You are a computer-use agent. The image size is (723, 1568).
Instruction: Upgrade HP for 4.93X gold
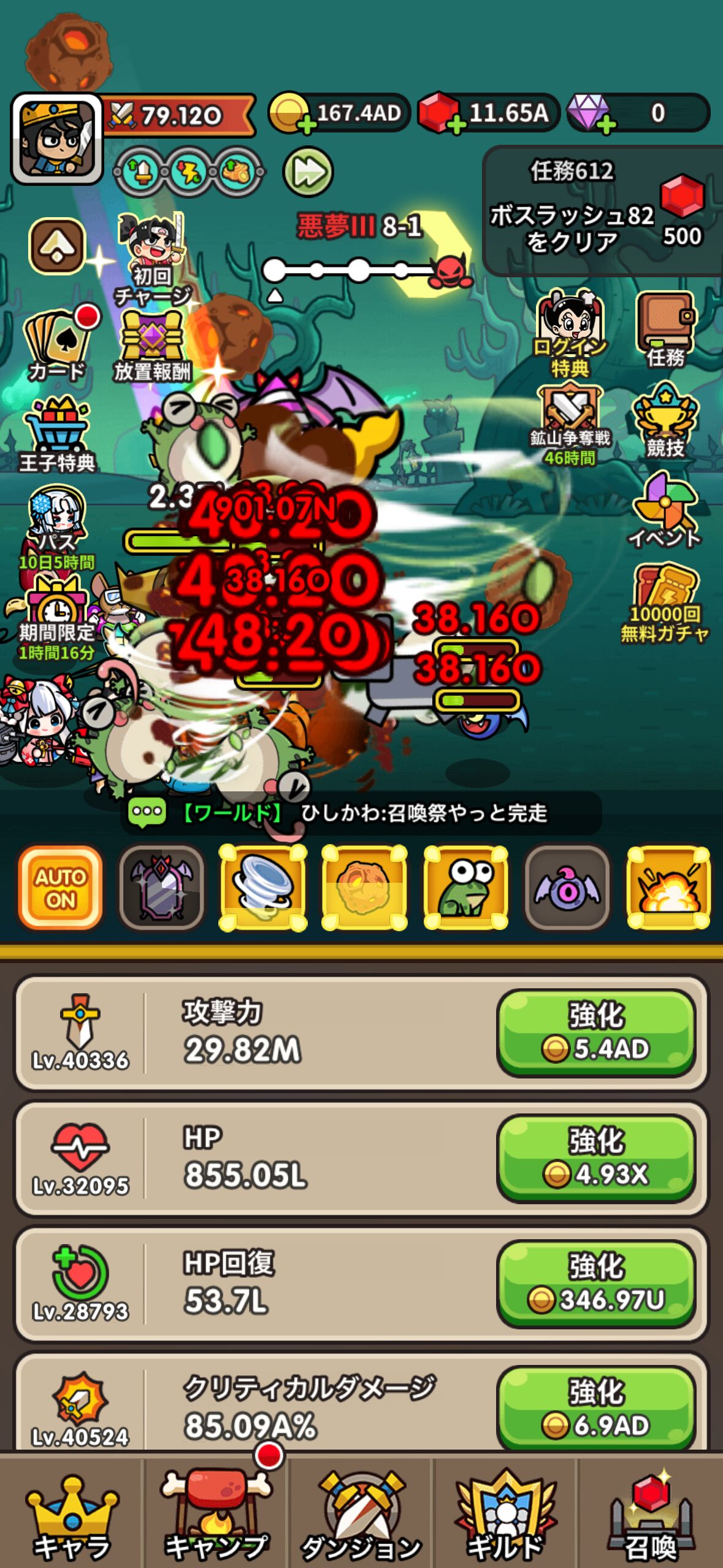point(595,1158)
